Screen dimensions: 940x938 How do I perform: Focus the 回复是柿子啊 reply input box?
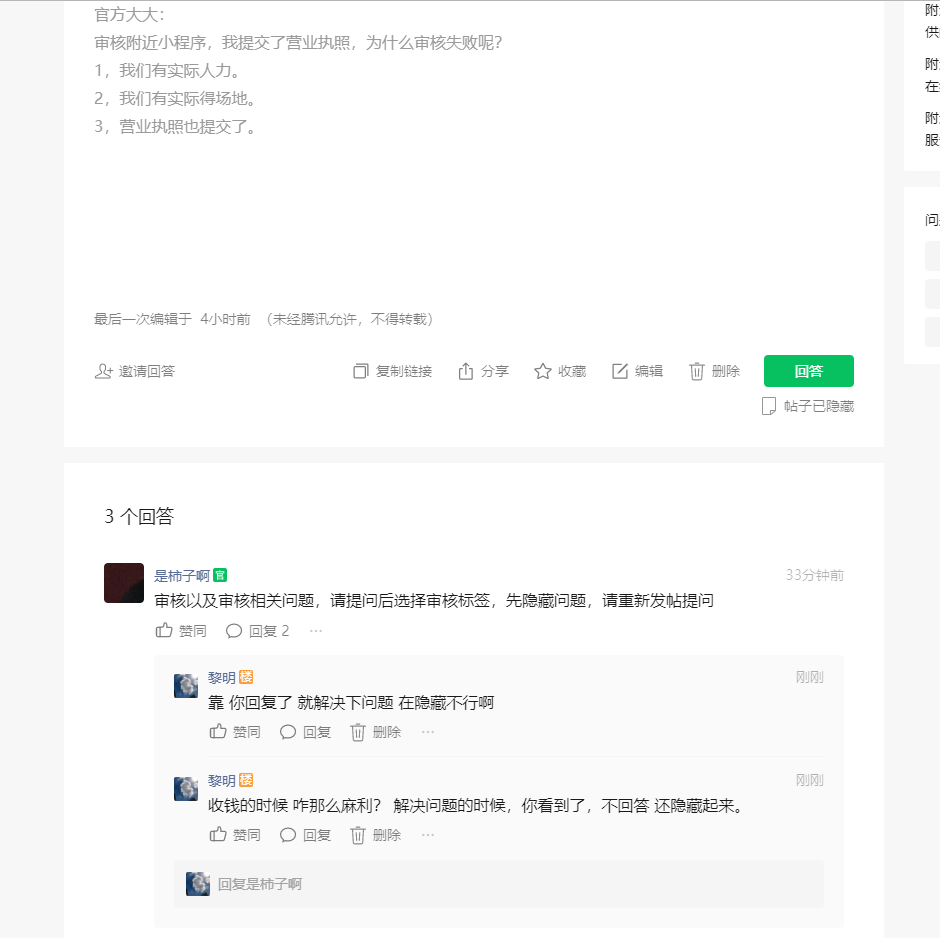(500, 884)
